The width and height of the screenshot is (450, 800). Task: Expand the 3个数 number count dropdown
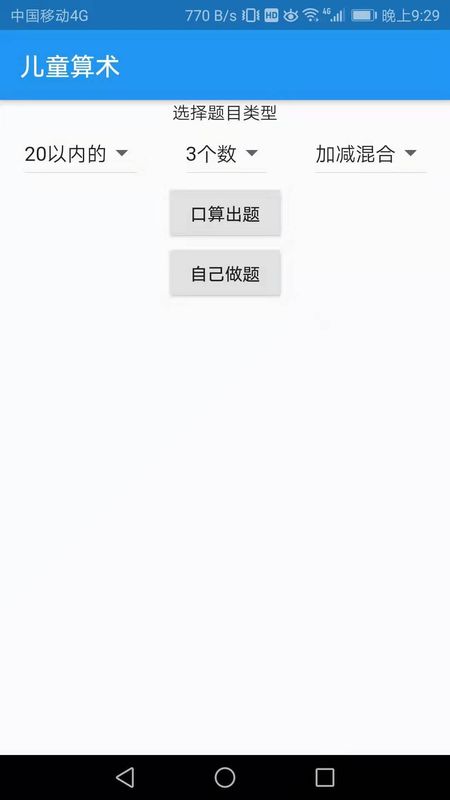click(226, 154)
